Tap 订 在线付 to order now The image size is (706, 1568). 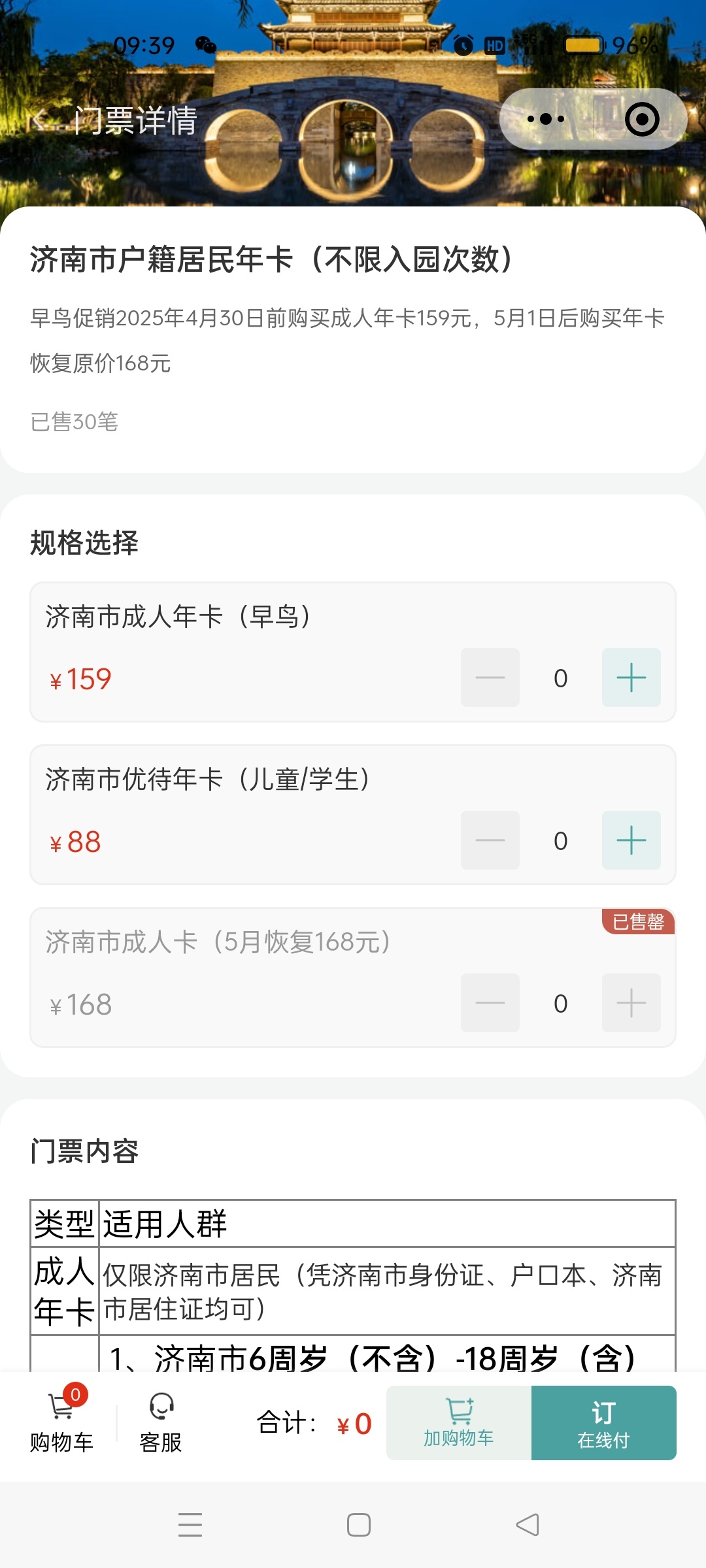click(604, 1423)
